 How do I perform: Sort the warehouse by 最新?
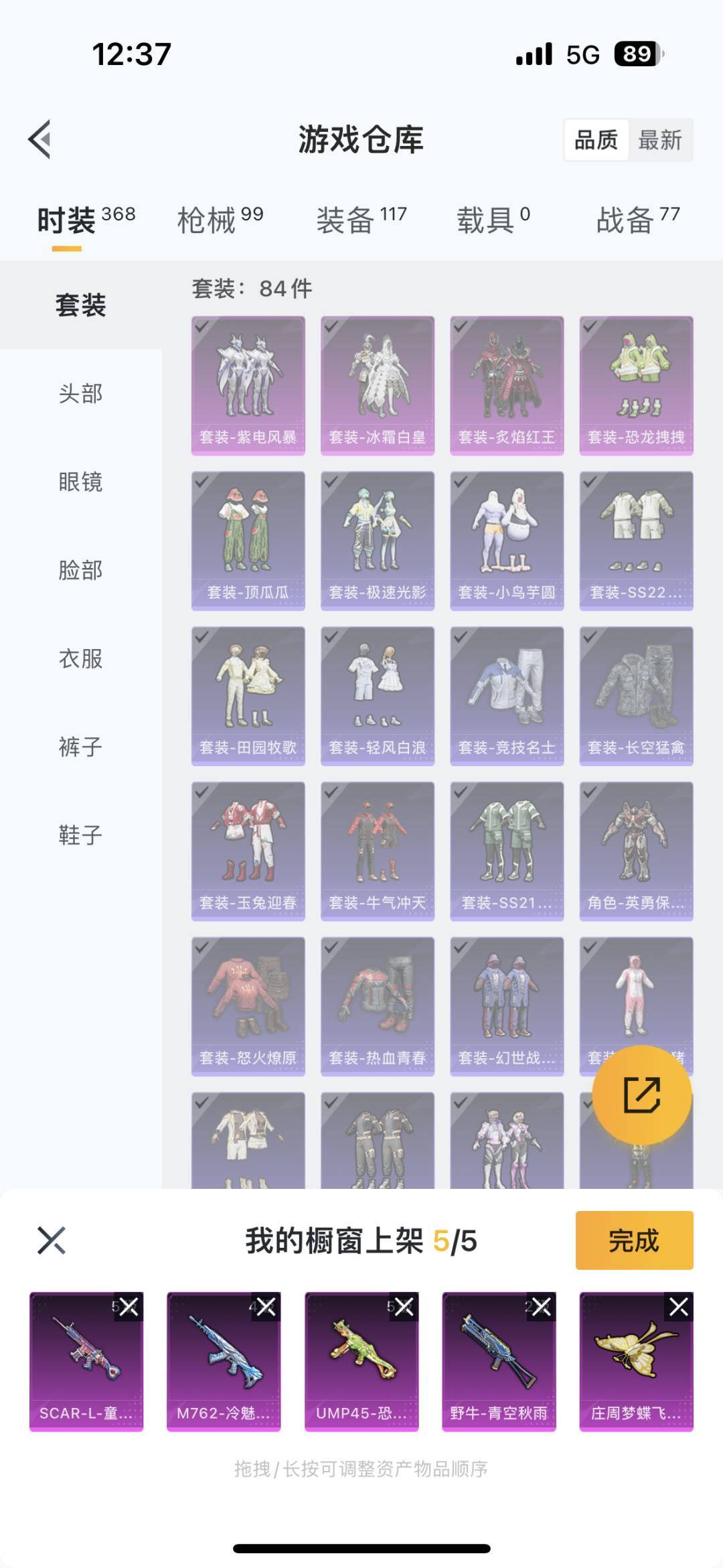coord(659,140)
